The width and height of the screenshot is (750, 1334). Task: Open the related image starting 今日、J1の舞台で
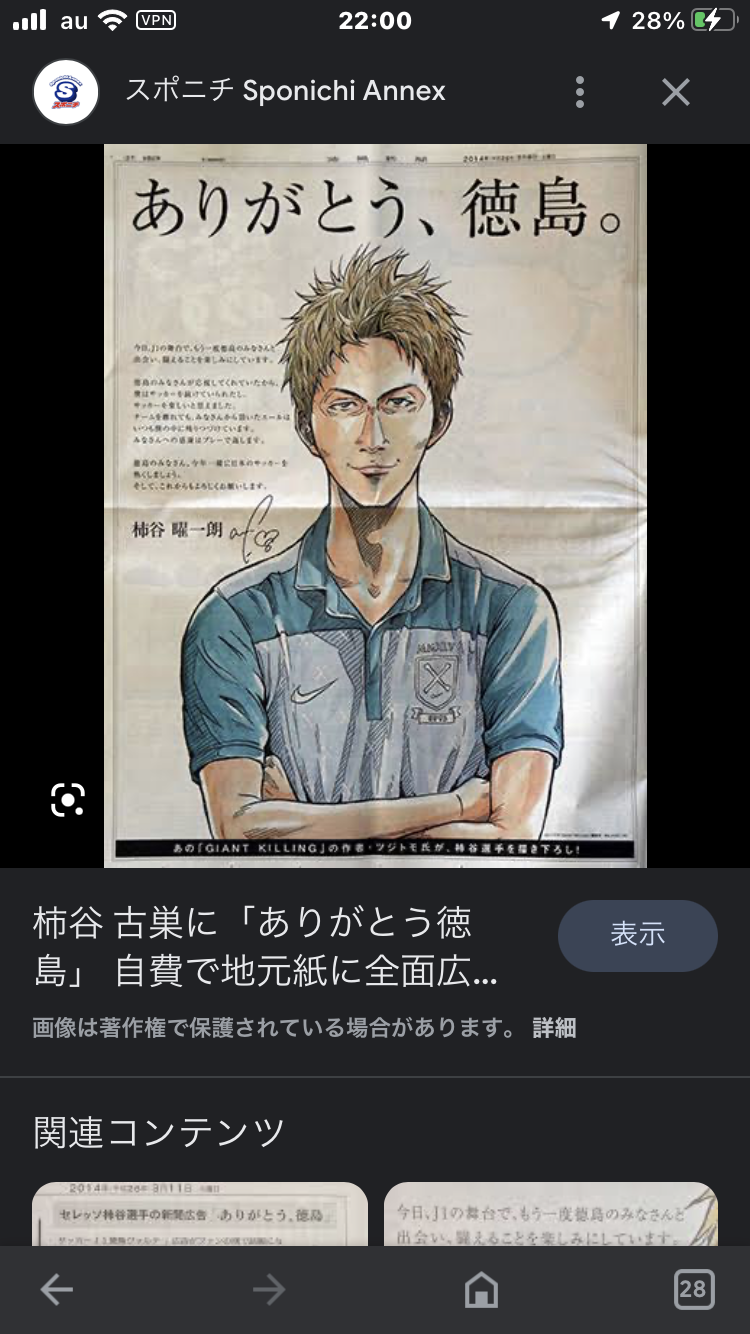coord(551,1214)
